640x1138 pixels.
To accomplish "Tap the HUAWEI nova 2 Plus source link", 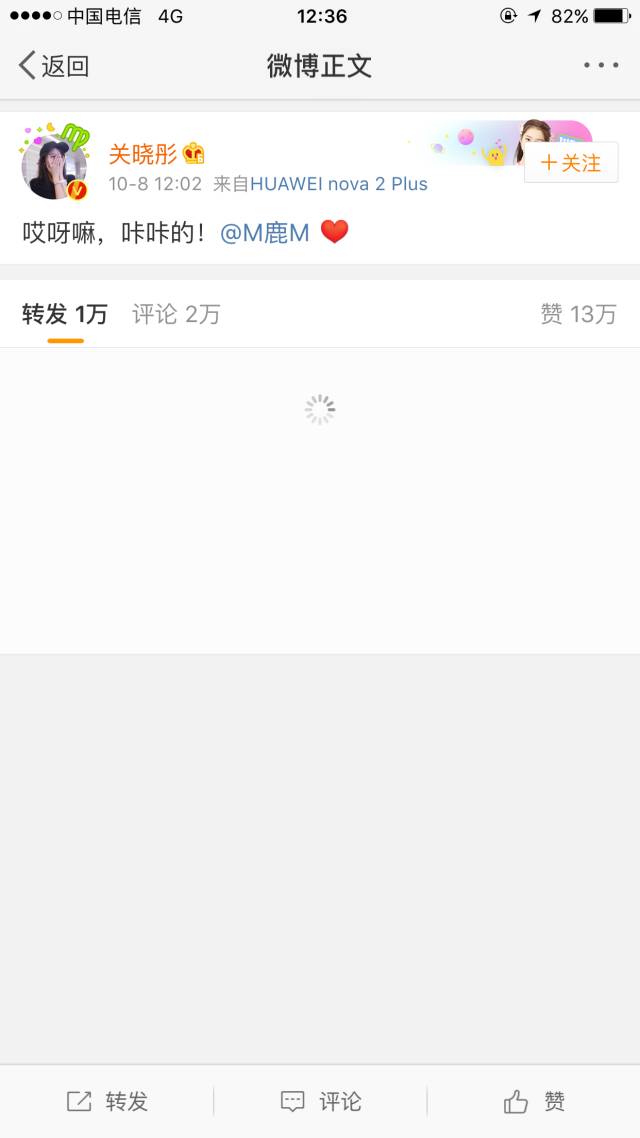I will 338,184.
